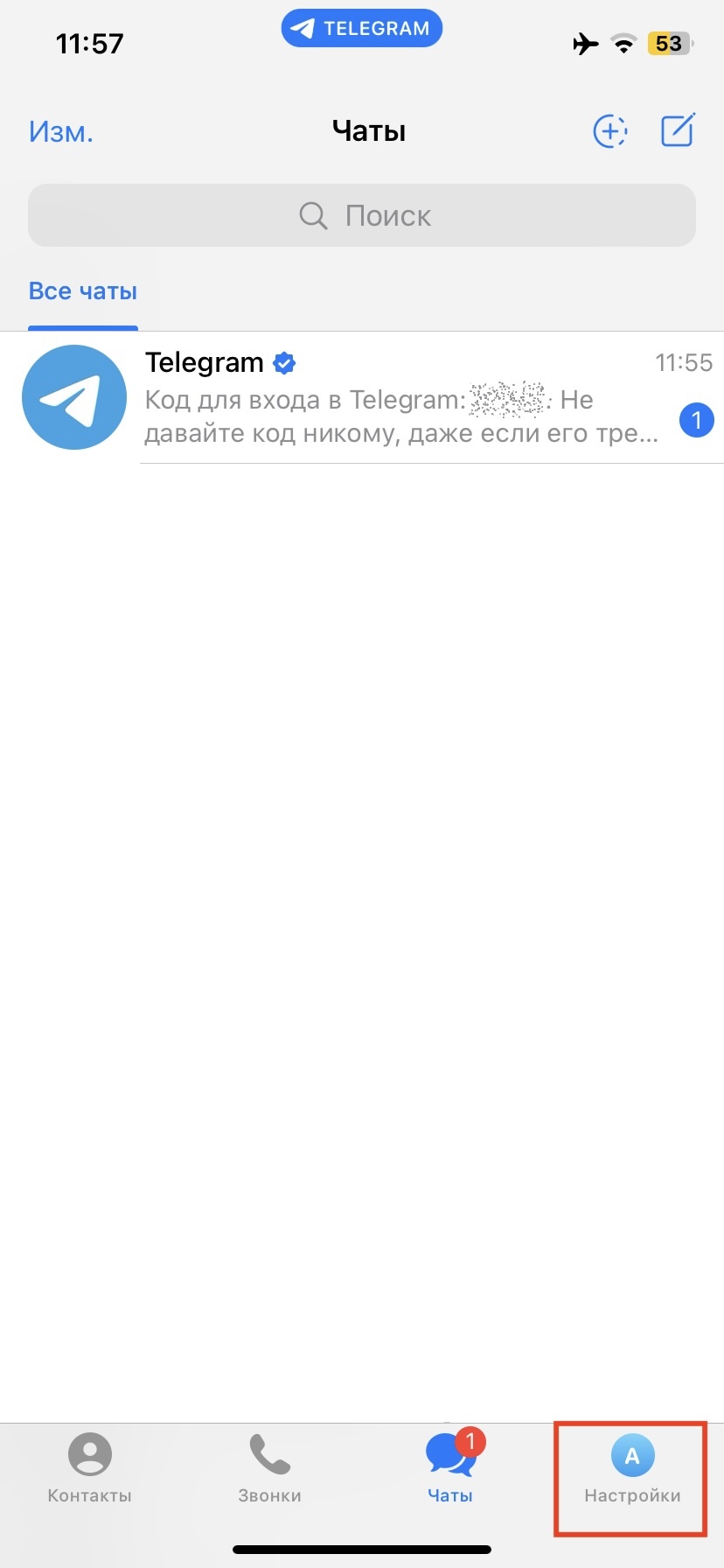Tap the Поиск search field

362,215
